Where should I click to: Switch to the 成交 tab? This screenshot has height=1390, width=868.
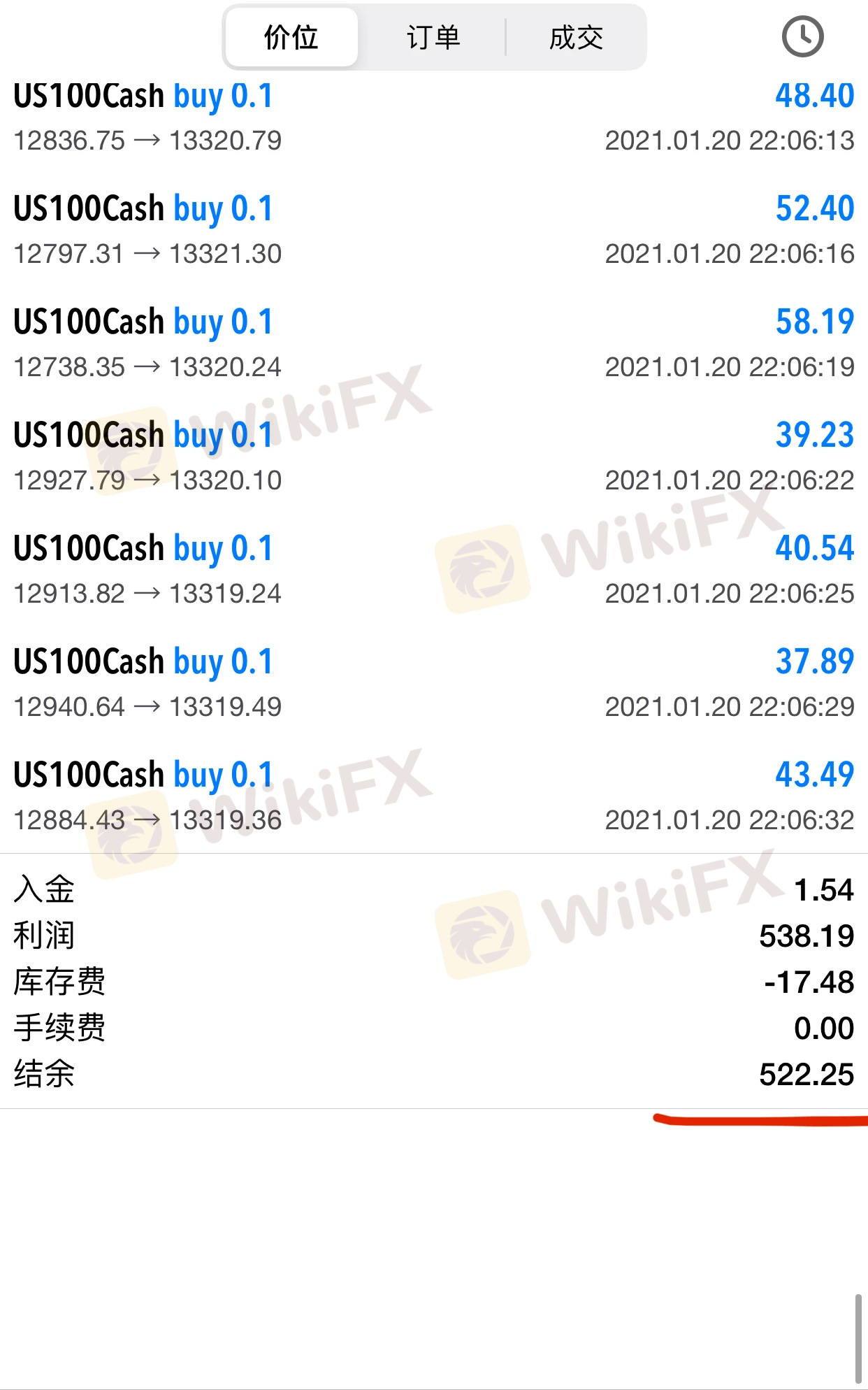(x=576, y=38)
